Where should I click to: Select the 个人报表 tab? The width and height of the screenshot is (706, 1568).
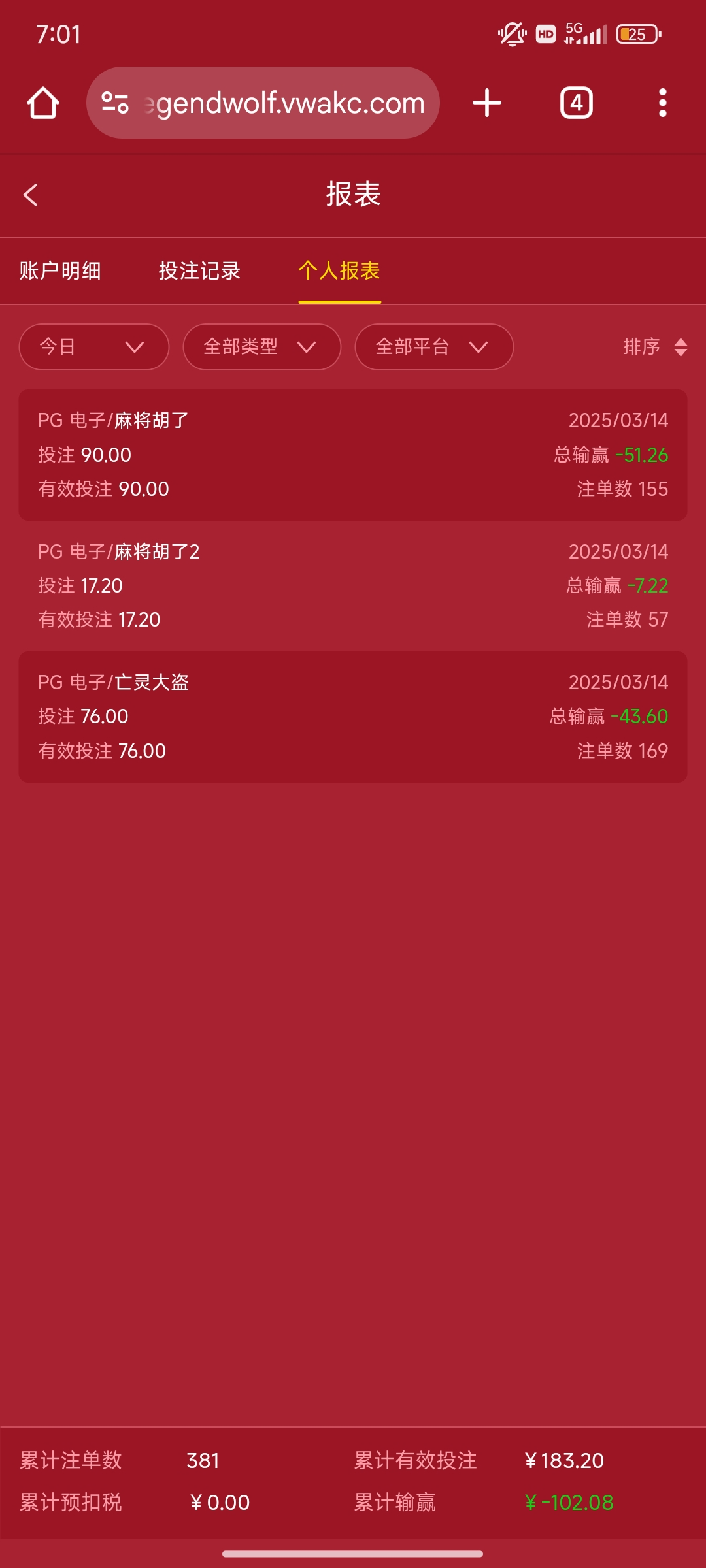339,270
